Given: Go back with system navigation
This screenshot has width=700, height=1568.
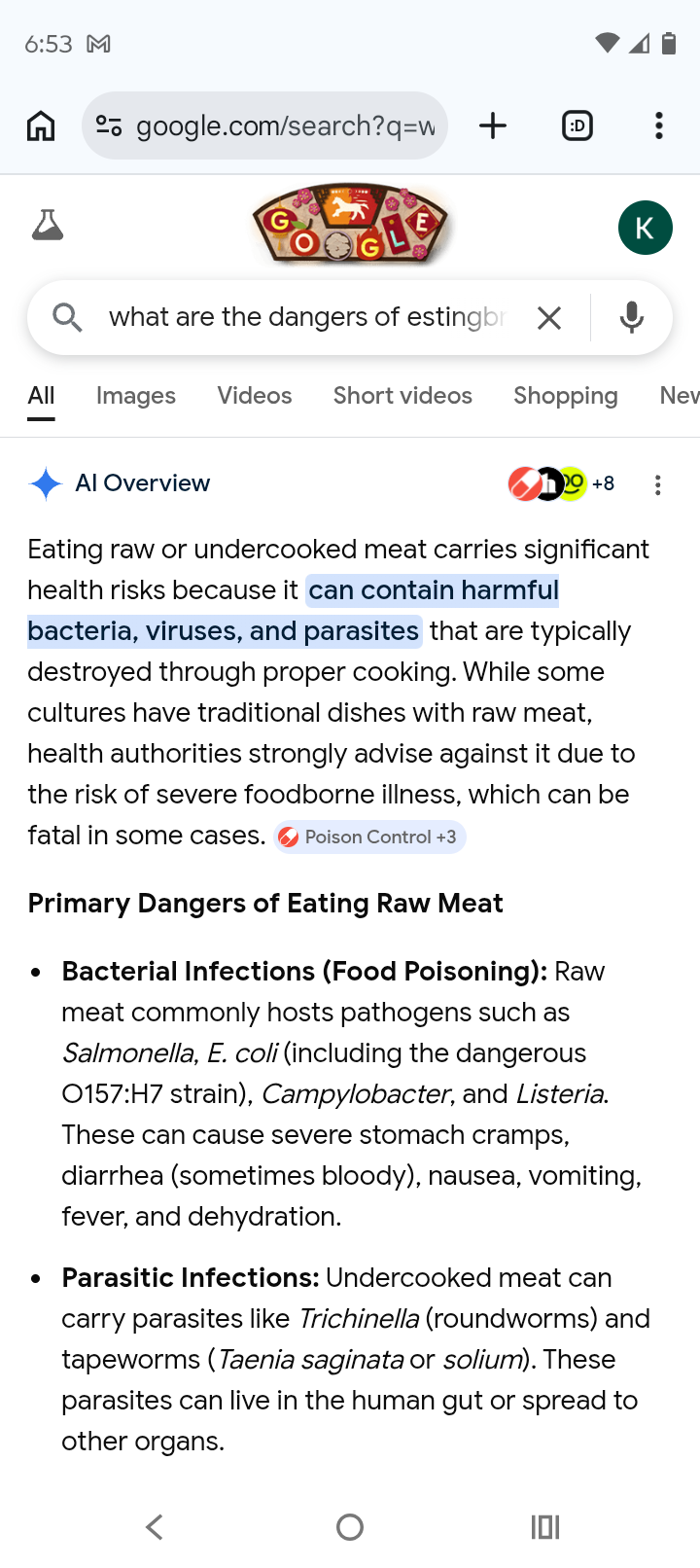Looking at the screenshot, I should coord(155,1527).
